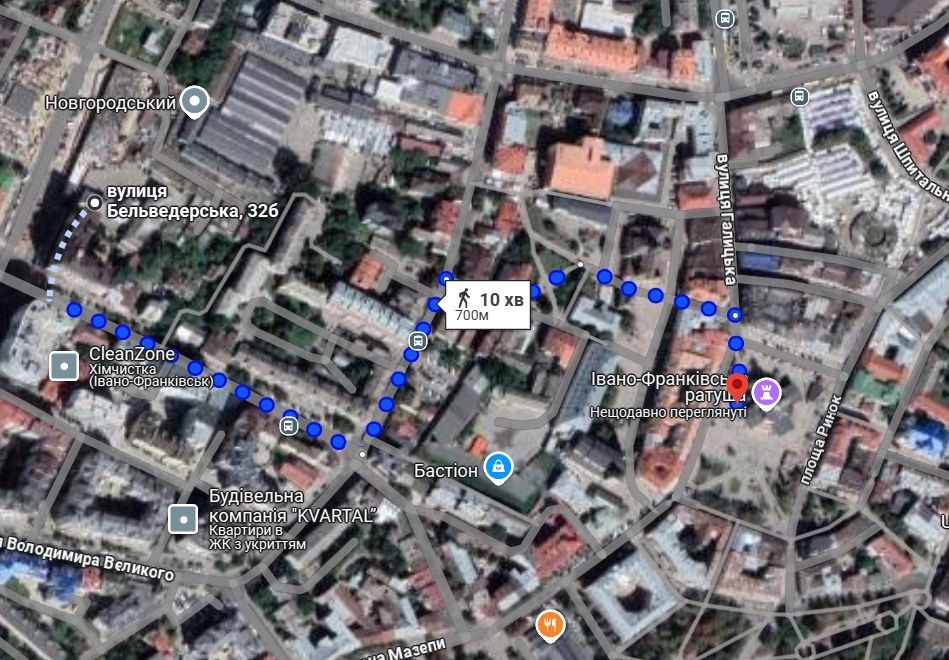Tap the bus stop under the route label

pos(414,342)
